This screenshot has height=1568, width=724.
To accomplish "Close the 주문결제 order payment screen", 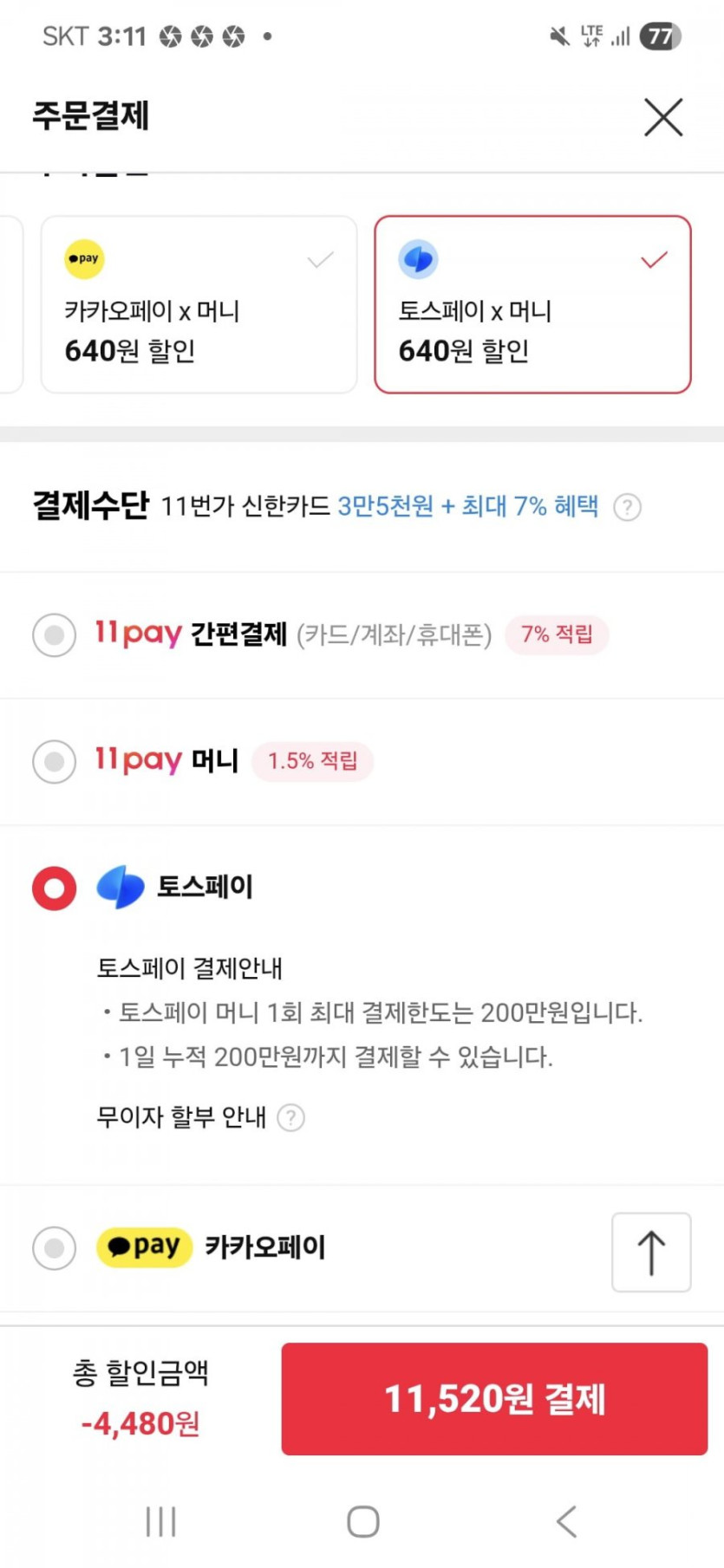I will pos(663,117).
